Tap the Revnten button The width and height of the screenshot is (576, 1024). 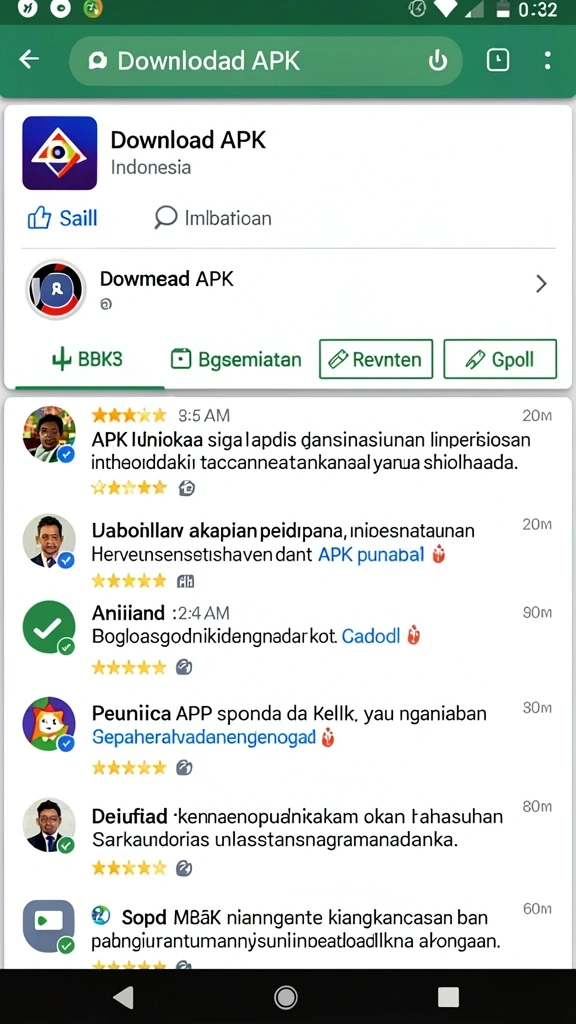coord(376,359)
